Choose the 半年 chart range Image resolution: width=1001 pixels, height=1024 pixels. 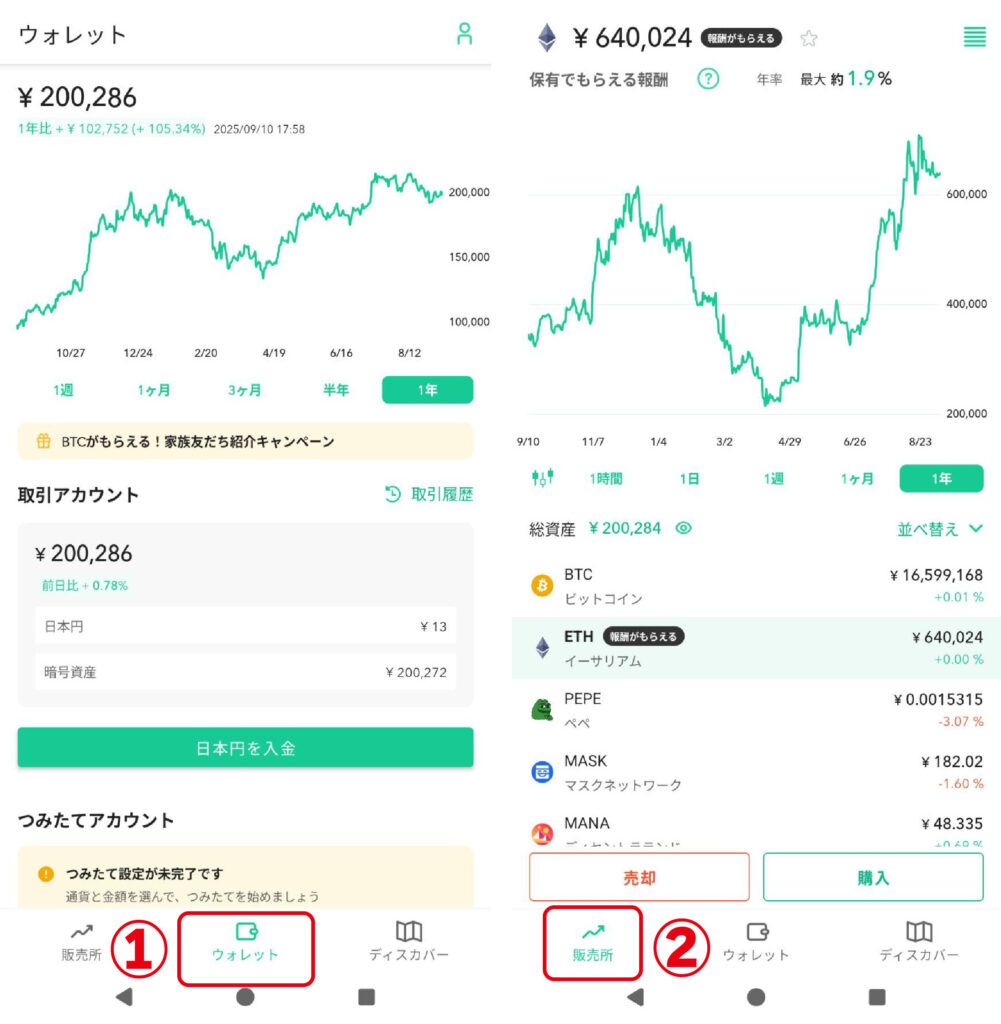[336, 390]
